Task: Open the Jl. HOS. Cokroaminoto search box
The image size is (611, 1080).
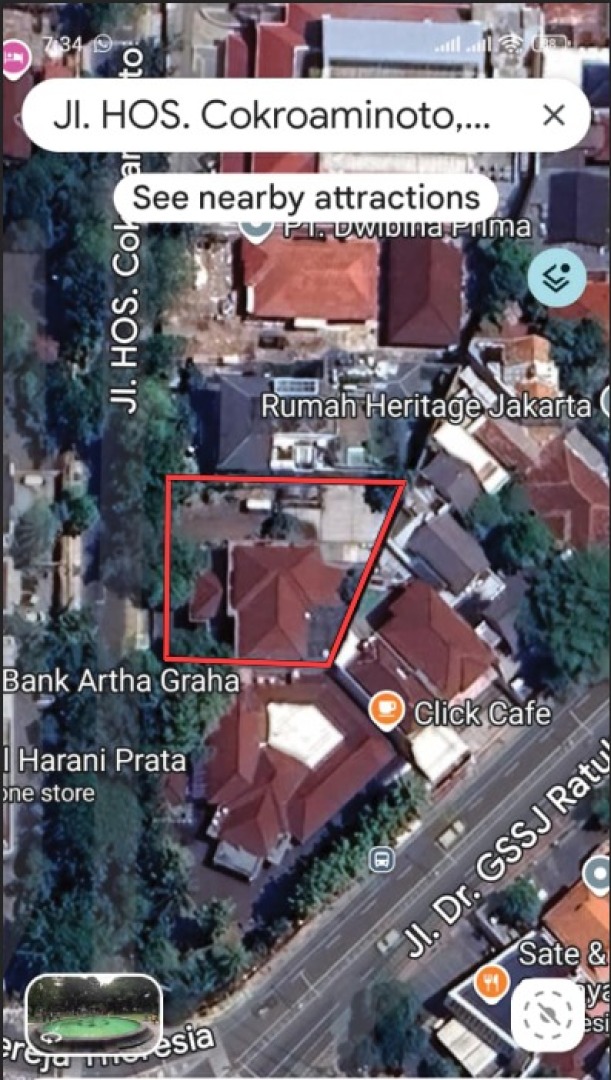Action: pyautogui.click(x=270, y=116)
